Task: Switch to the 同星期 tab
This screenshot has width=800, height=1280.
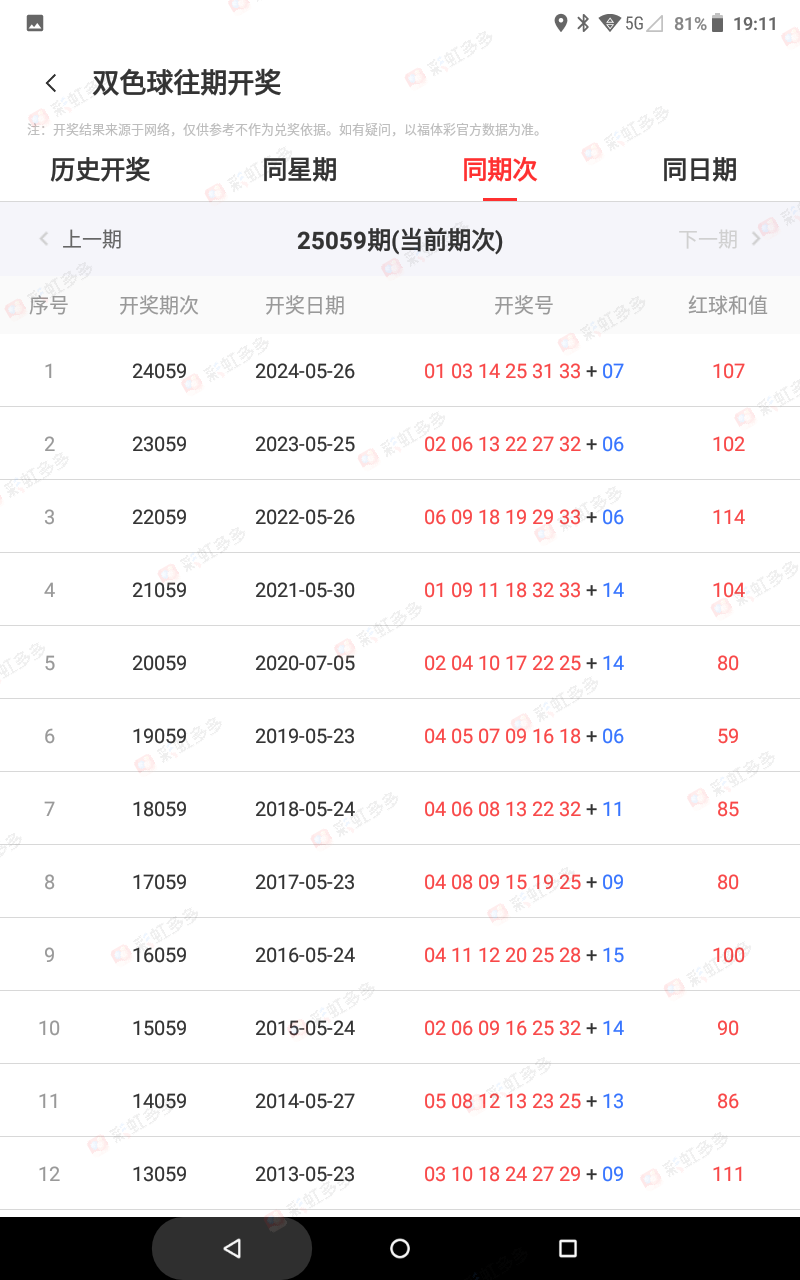Action: click(x=300, y=170)
